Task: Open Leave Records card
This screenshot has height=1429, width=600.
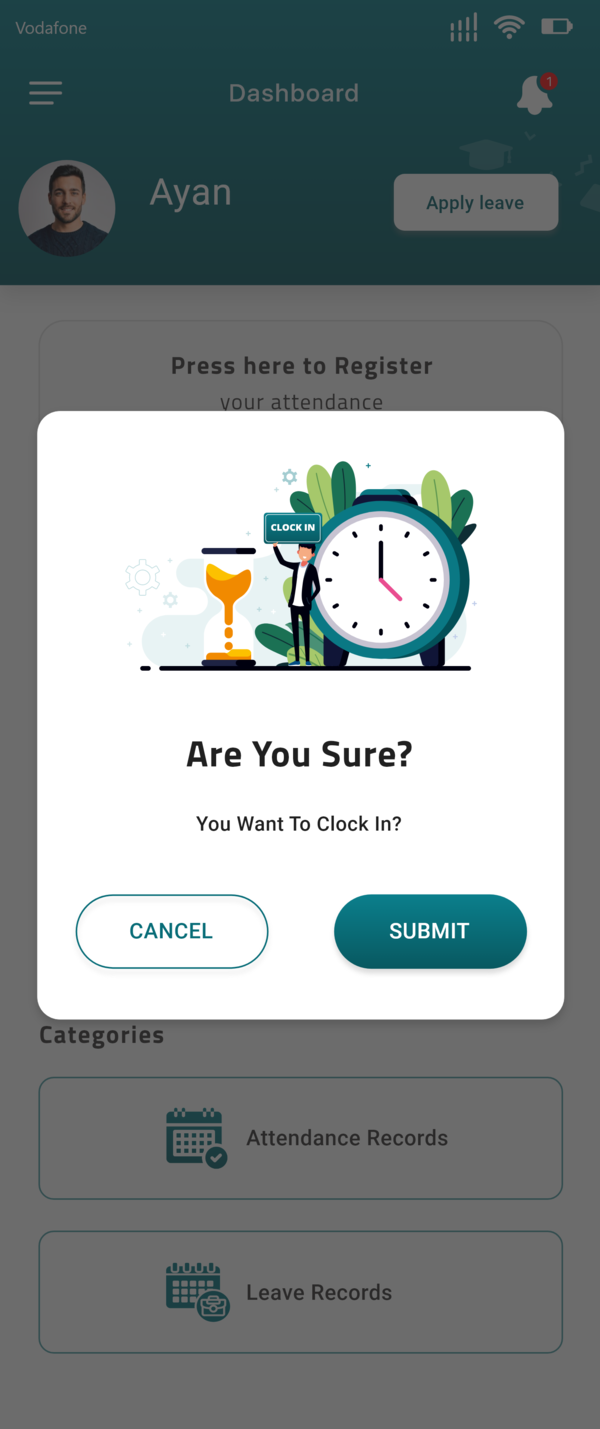Action: coord(300,1292)
